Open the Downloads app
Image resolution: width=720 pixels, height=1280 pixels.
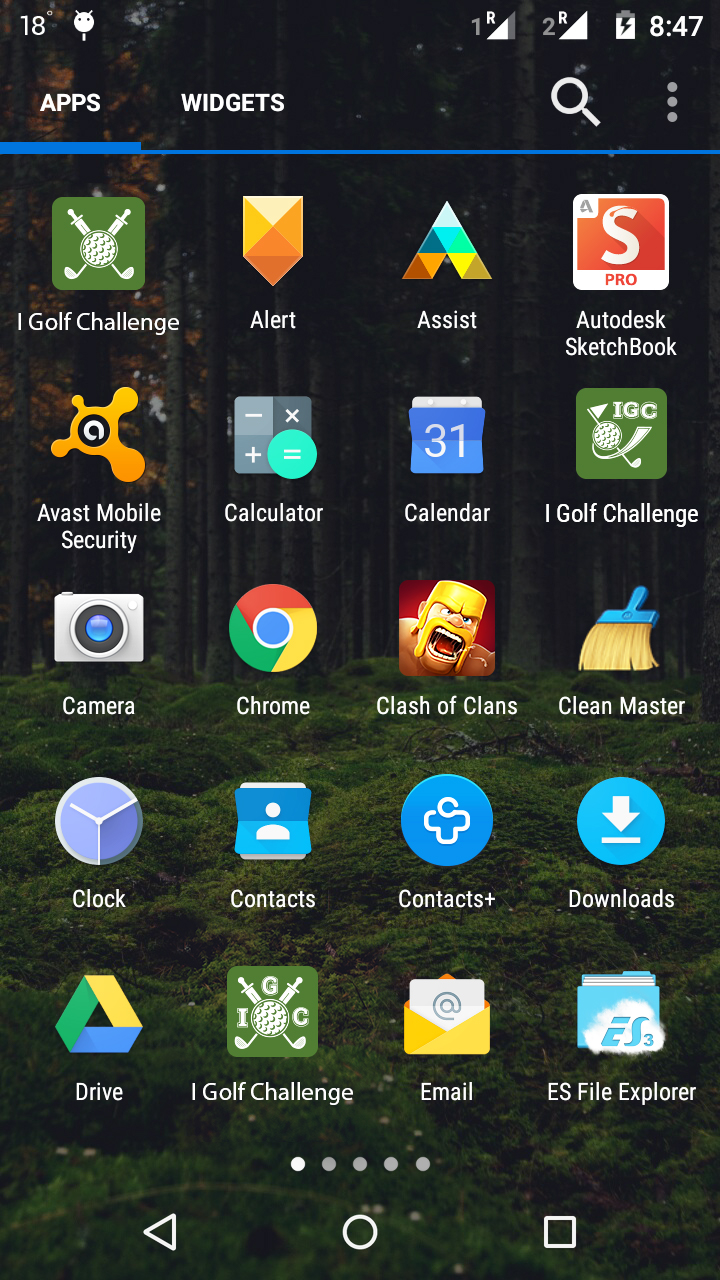coord(621,821)
